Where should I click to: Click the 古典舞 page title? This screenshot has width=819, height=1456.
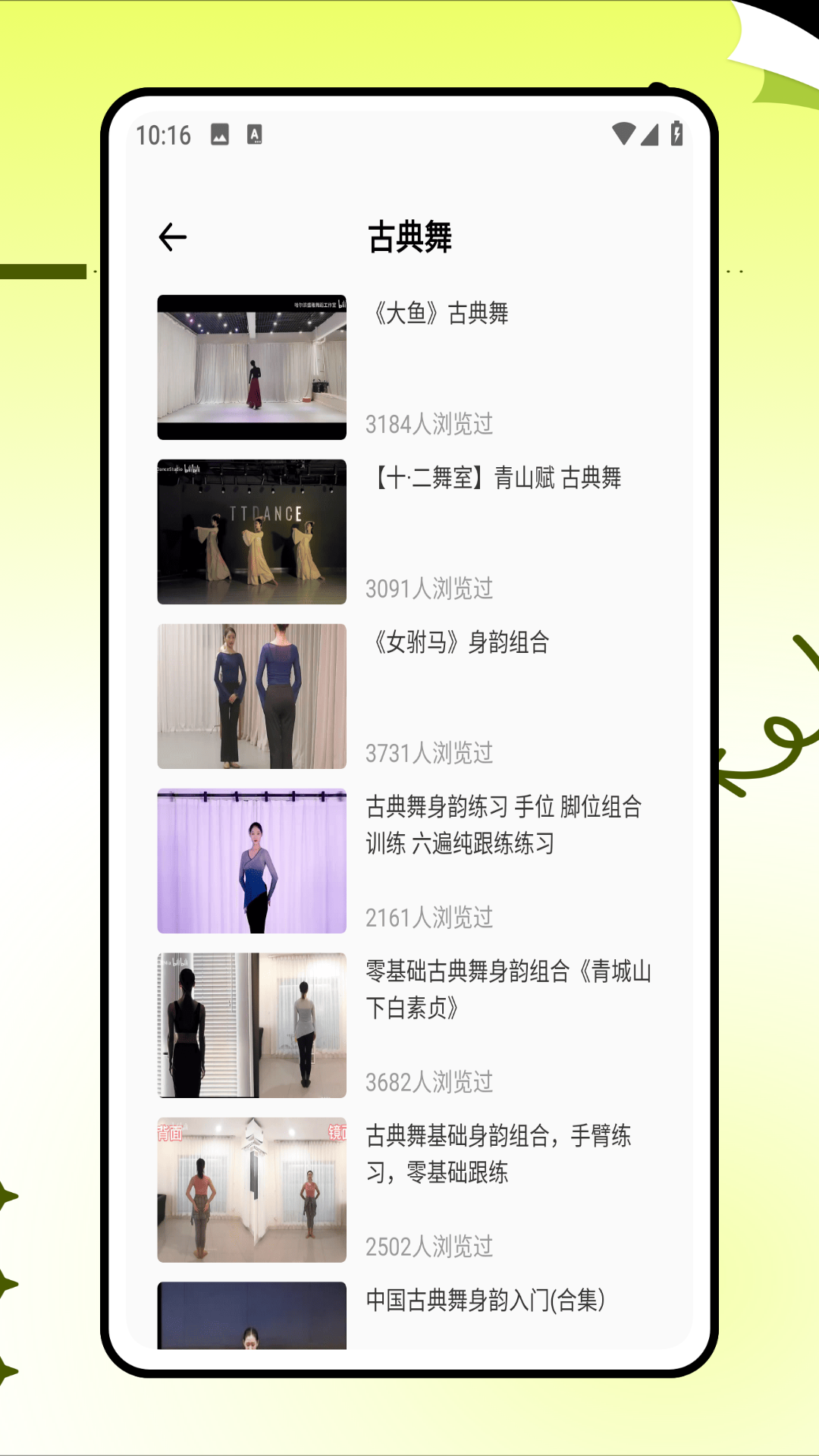pos(409,236)
